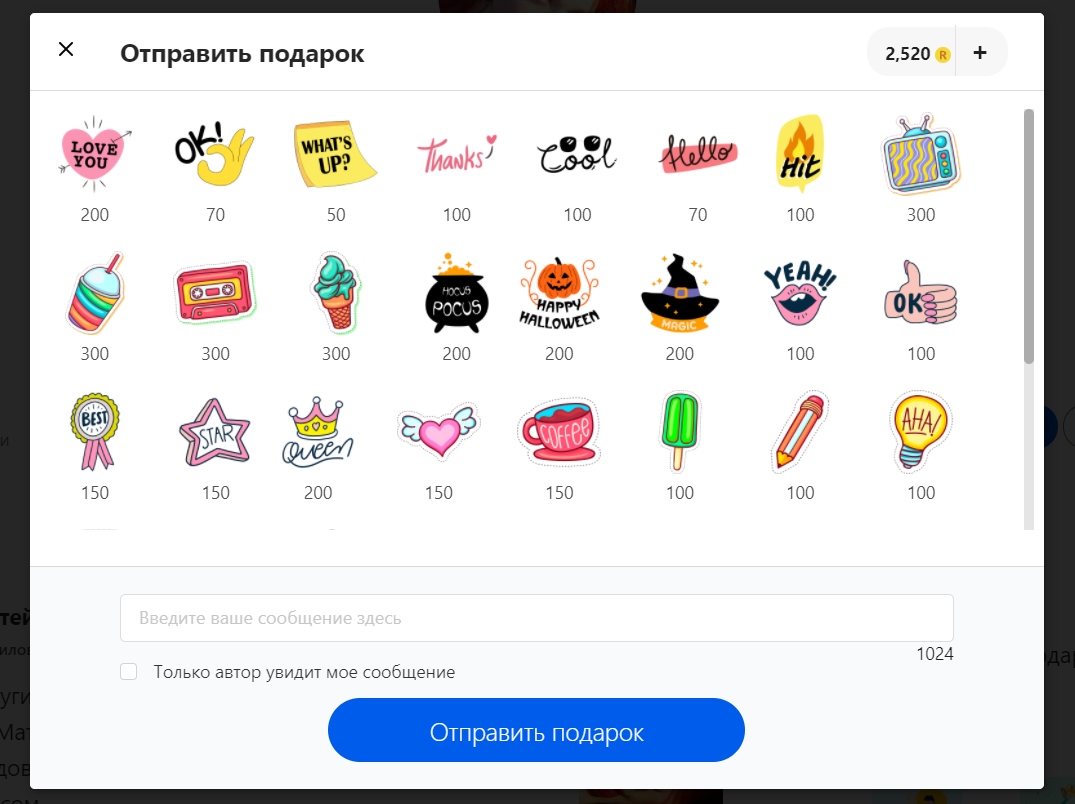The width and height of the screenshot is (1075, 804).
Task: Choose the retro TV sticker
Action: tap(920, 154)
